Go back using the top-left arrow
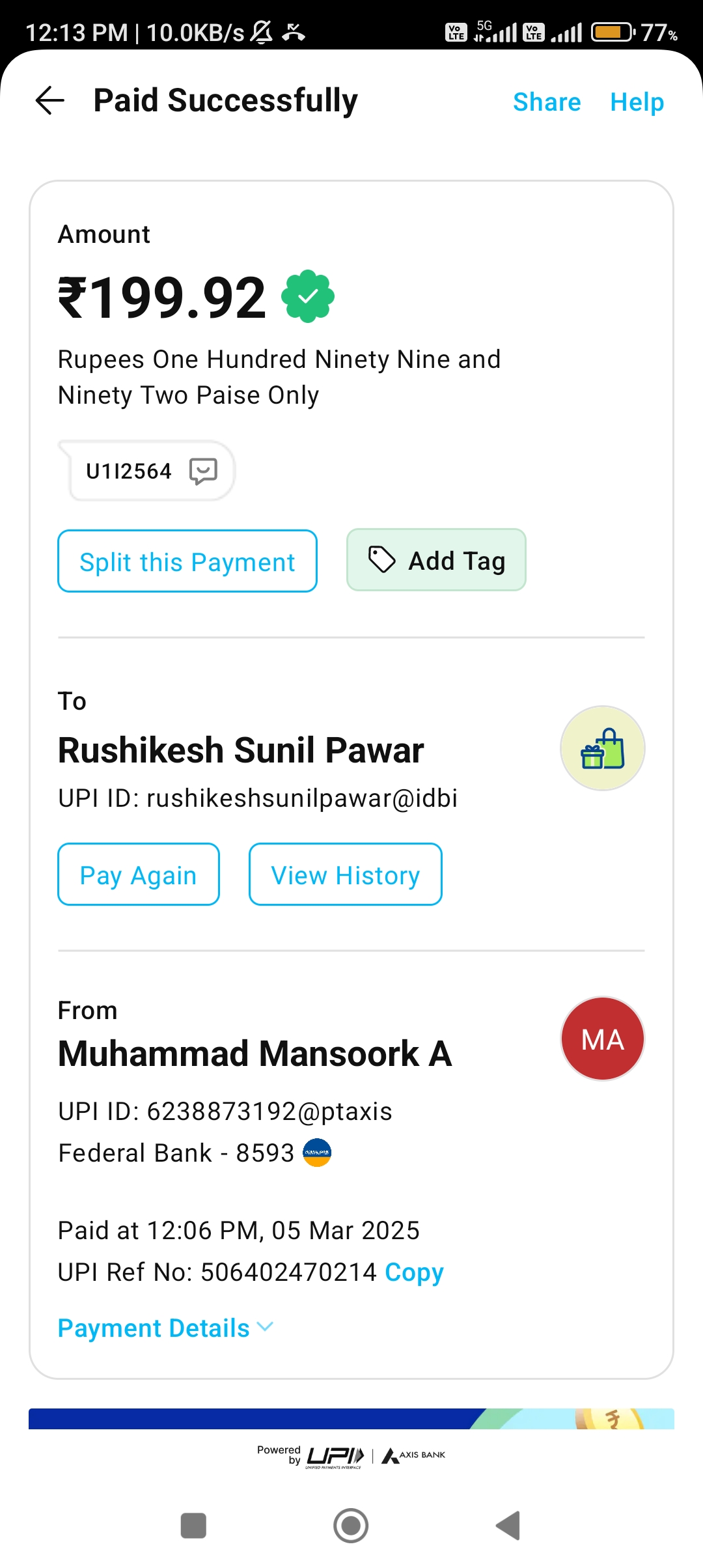This screenshot has height=1568, width=703. pos(49,101)
